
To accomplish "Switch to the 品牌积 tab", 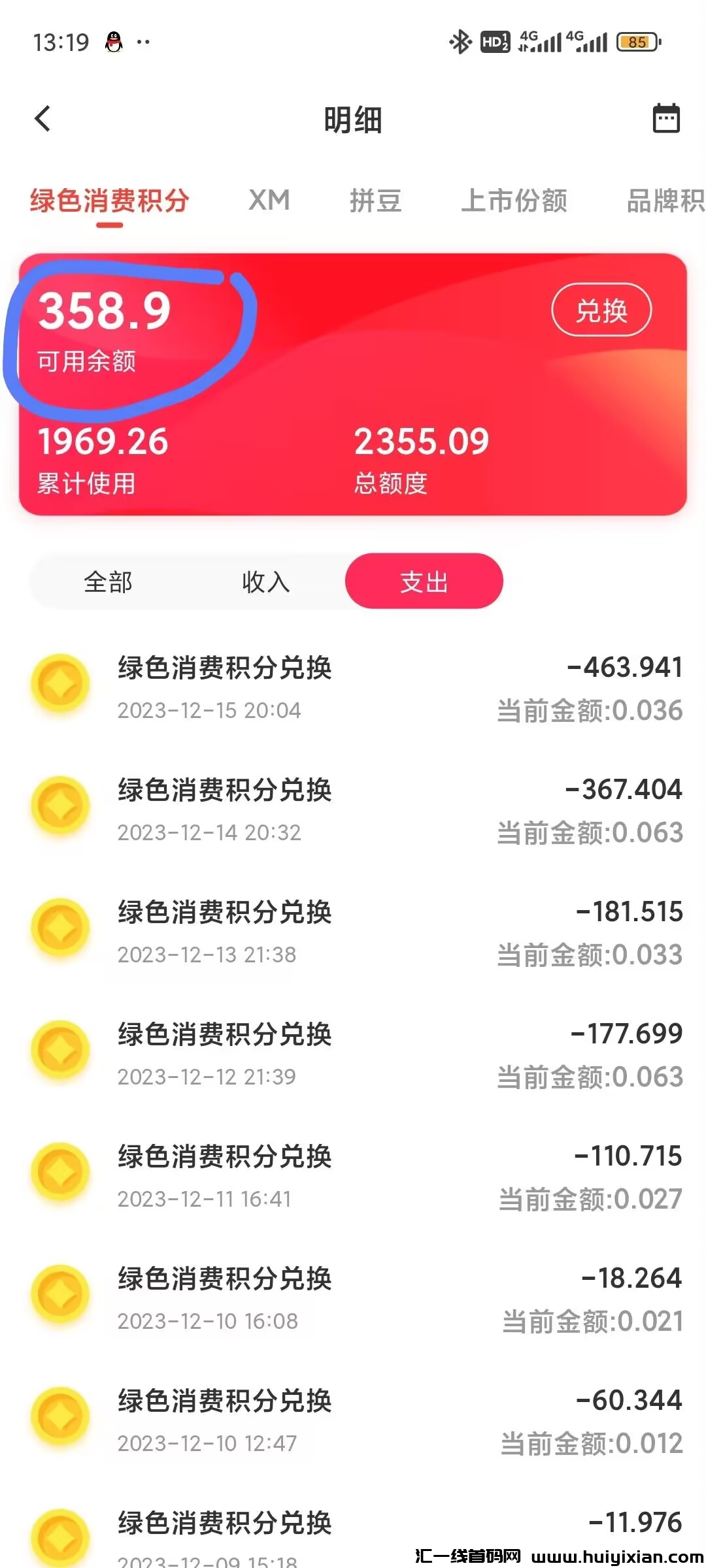I will [x=664, y=201].
